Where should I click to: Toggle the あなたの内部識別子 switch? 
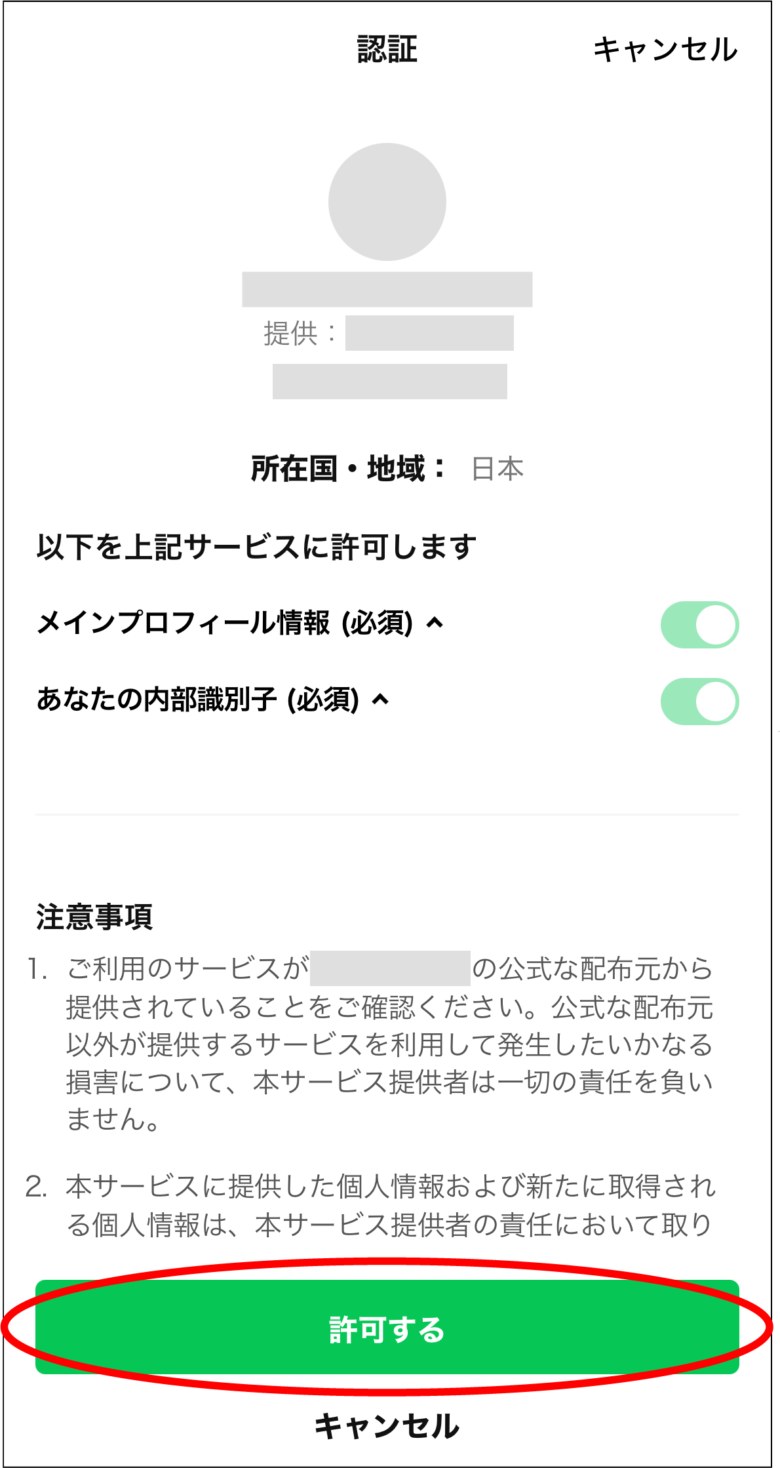[x=699, y=701]
